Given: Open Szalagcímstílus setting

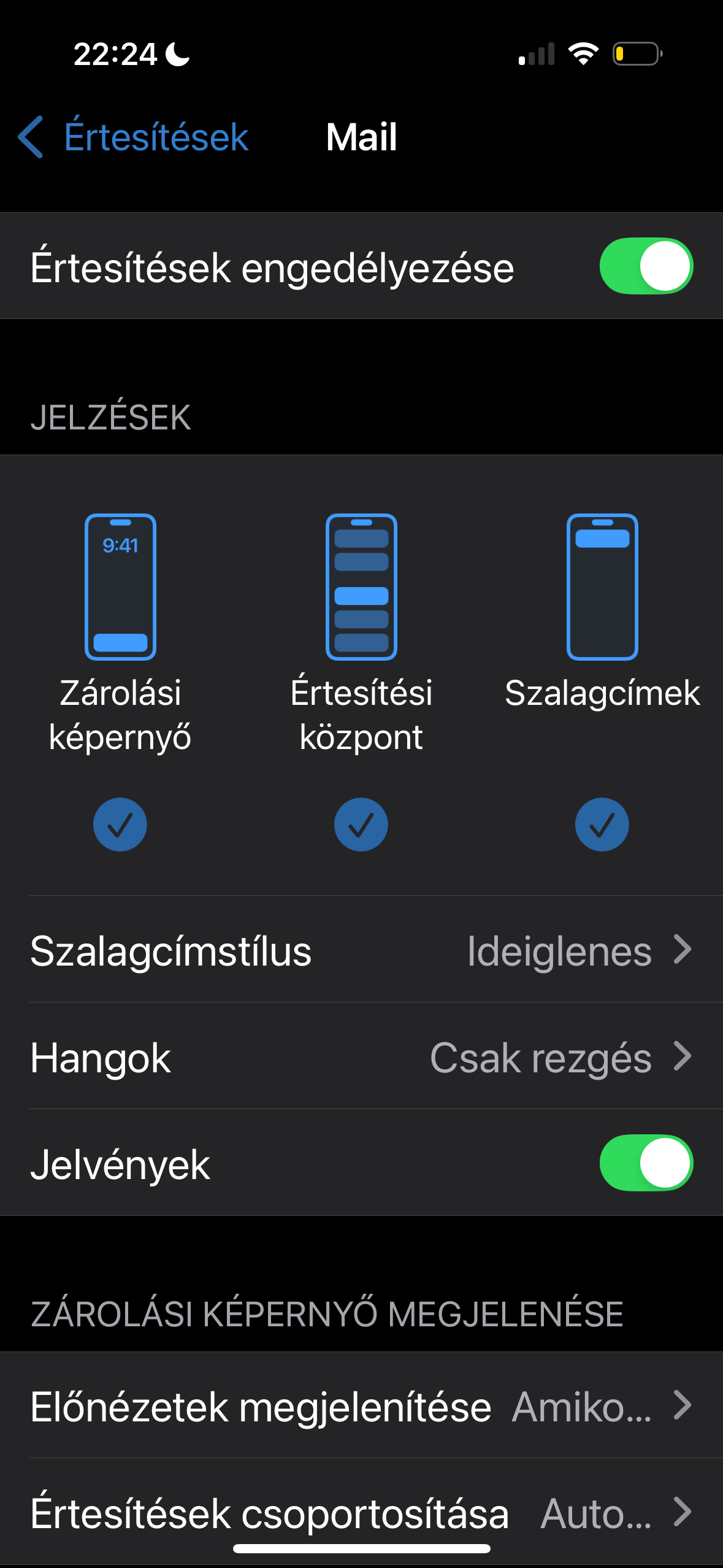Looking at the screenshot, I should click(361, 950).
